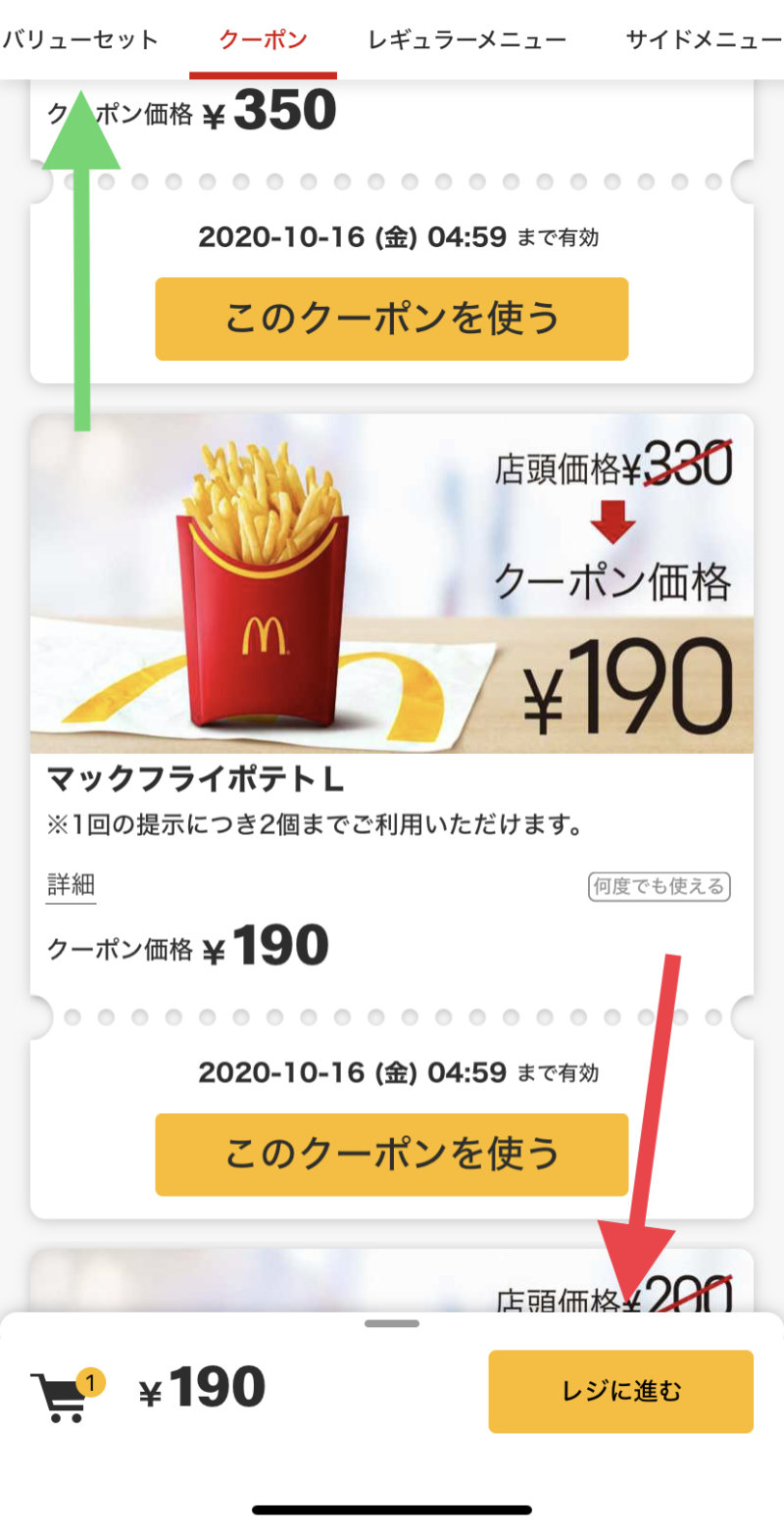The height and width of the screenshot is (1530, 784).
Task: Go to the サイドメニュー tab
Action: pos(704,40)
